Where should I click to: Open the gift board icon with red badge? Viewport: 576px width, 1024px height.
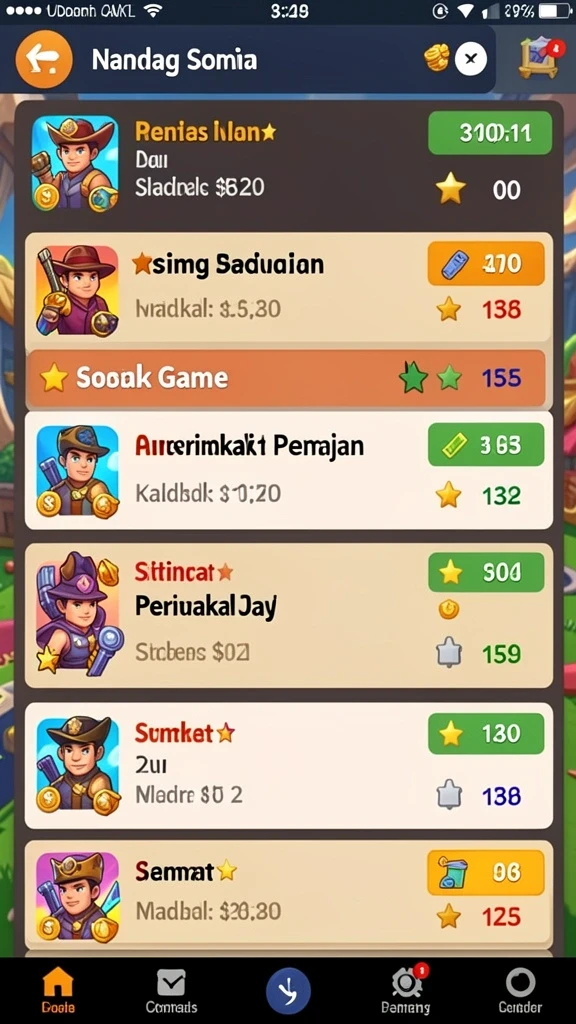(x=539, y=58)
